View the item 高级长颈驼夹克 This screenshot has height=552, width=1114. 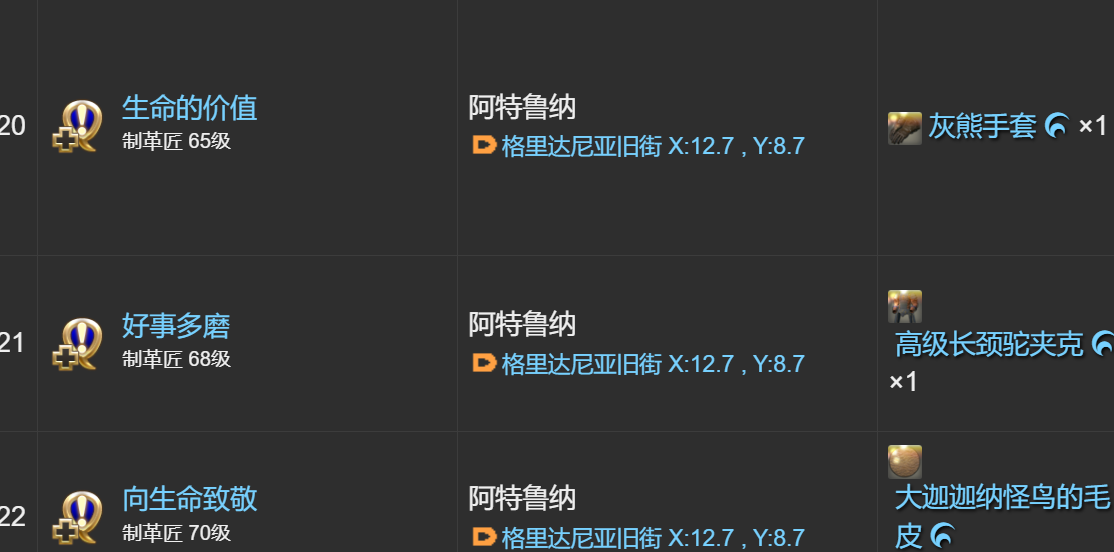coord(988,345)
